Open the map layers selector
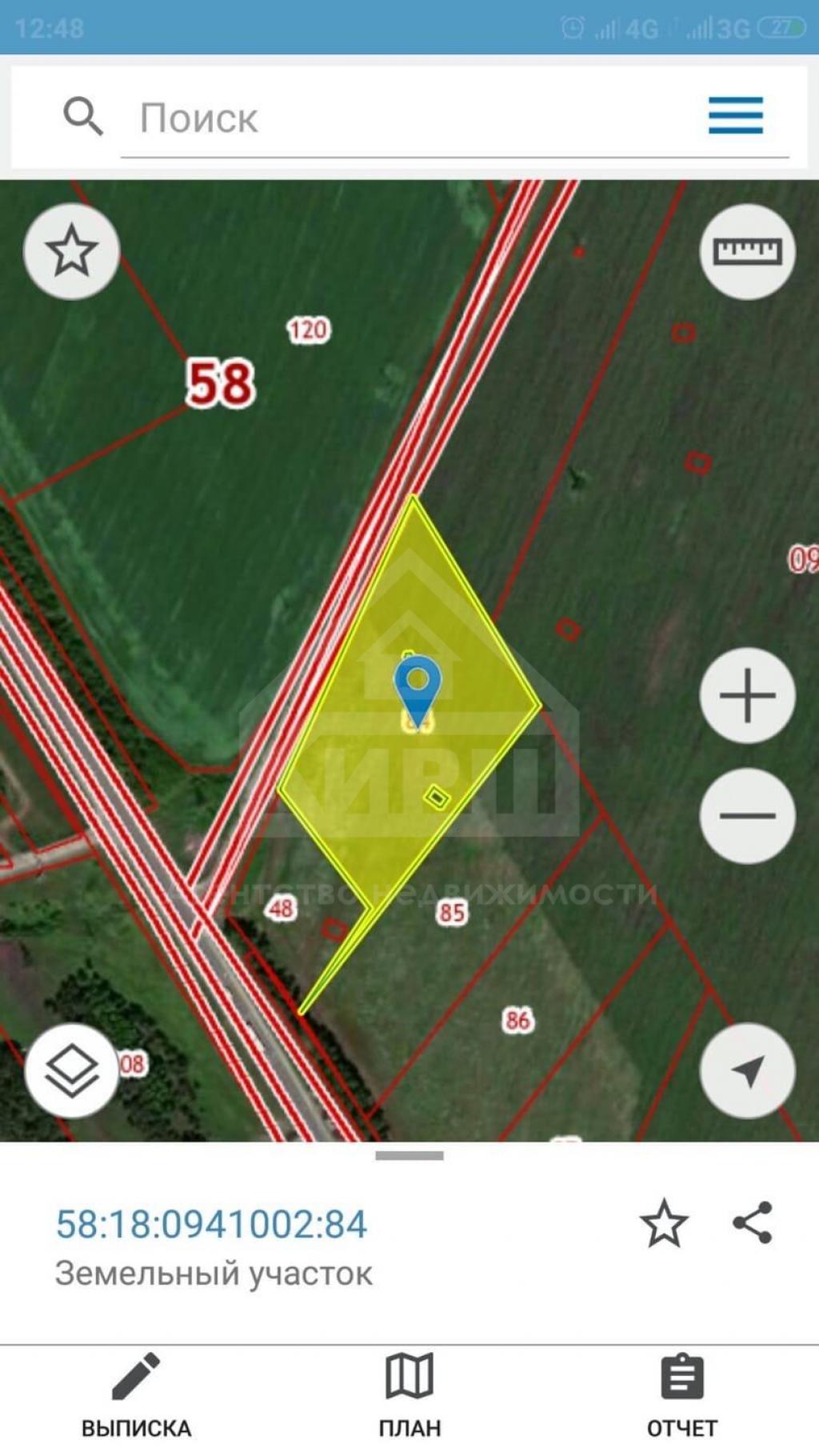819x1456 pixels. pyautogui.click(x=71, y=1070)
